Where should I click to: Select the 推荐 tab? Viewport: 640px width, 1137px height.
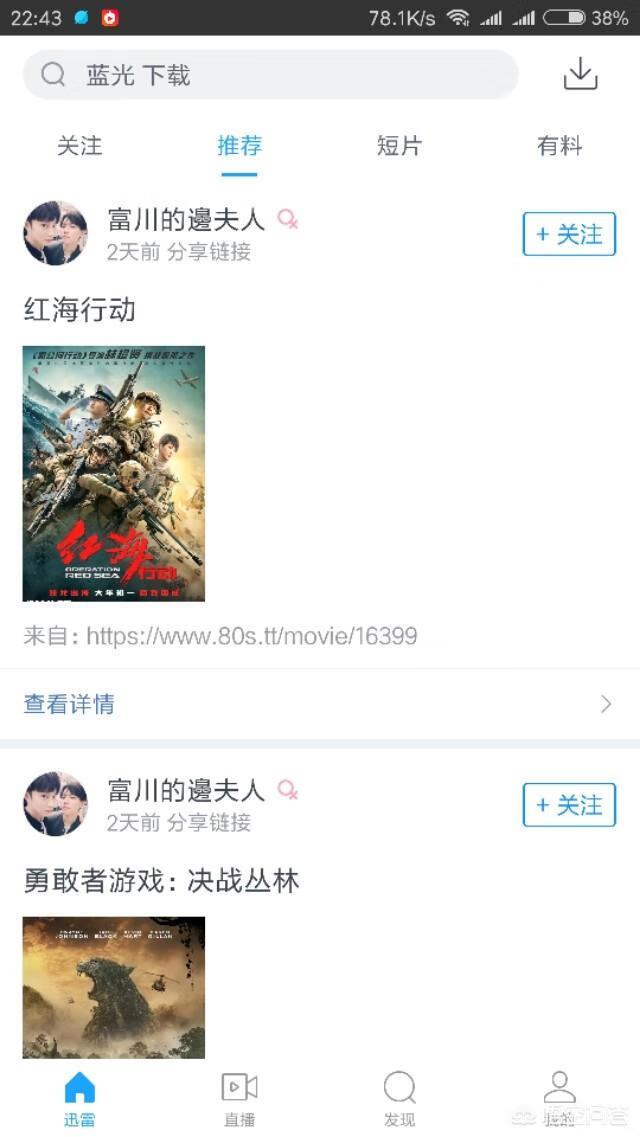pyautogui.click(x=239, y=146)
